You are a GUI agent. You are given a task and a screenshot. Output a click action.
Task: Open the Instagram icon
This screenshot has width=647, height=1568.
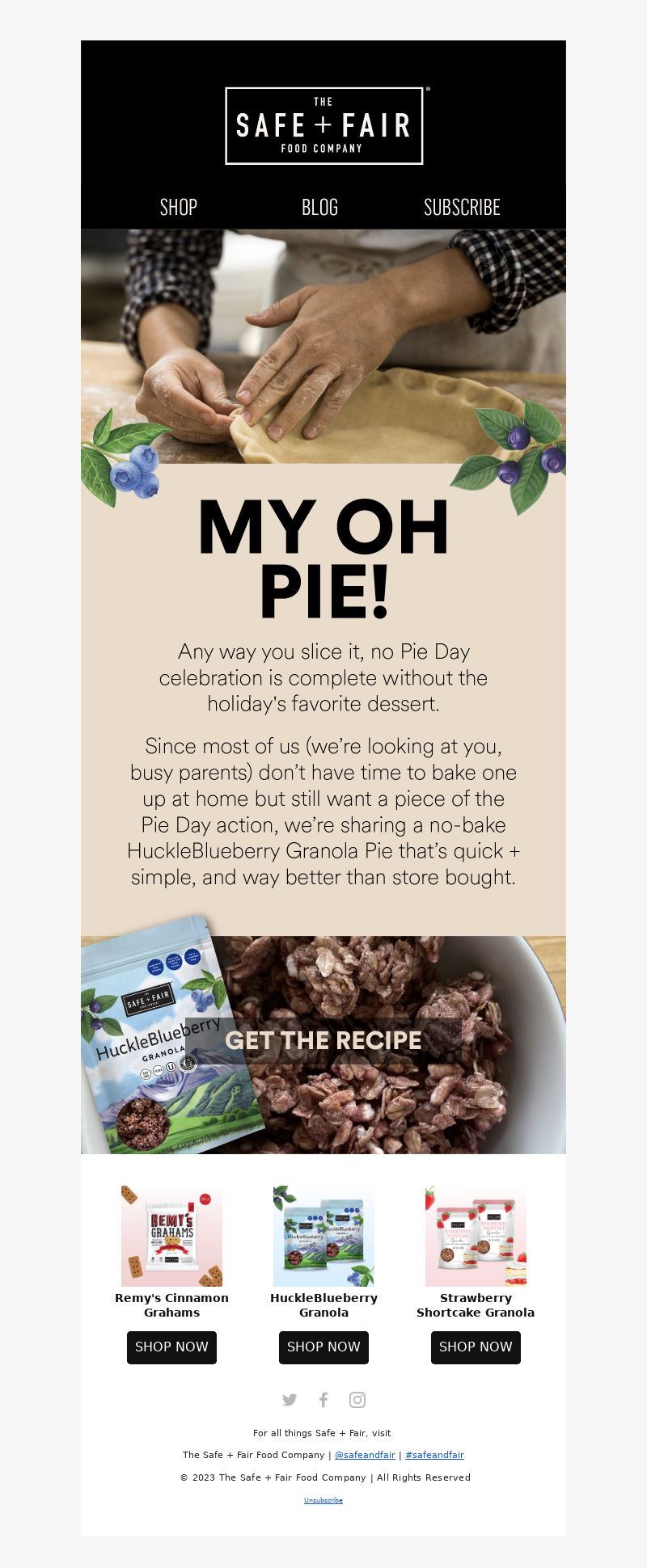[x=357, y=1400]
